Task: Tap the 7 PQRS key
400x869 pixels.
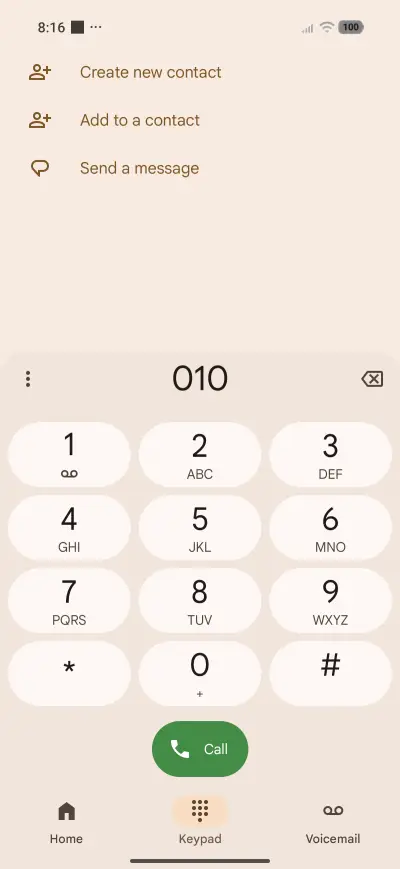Action: [69, 601]
